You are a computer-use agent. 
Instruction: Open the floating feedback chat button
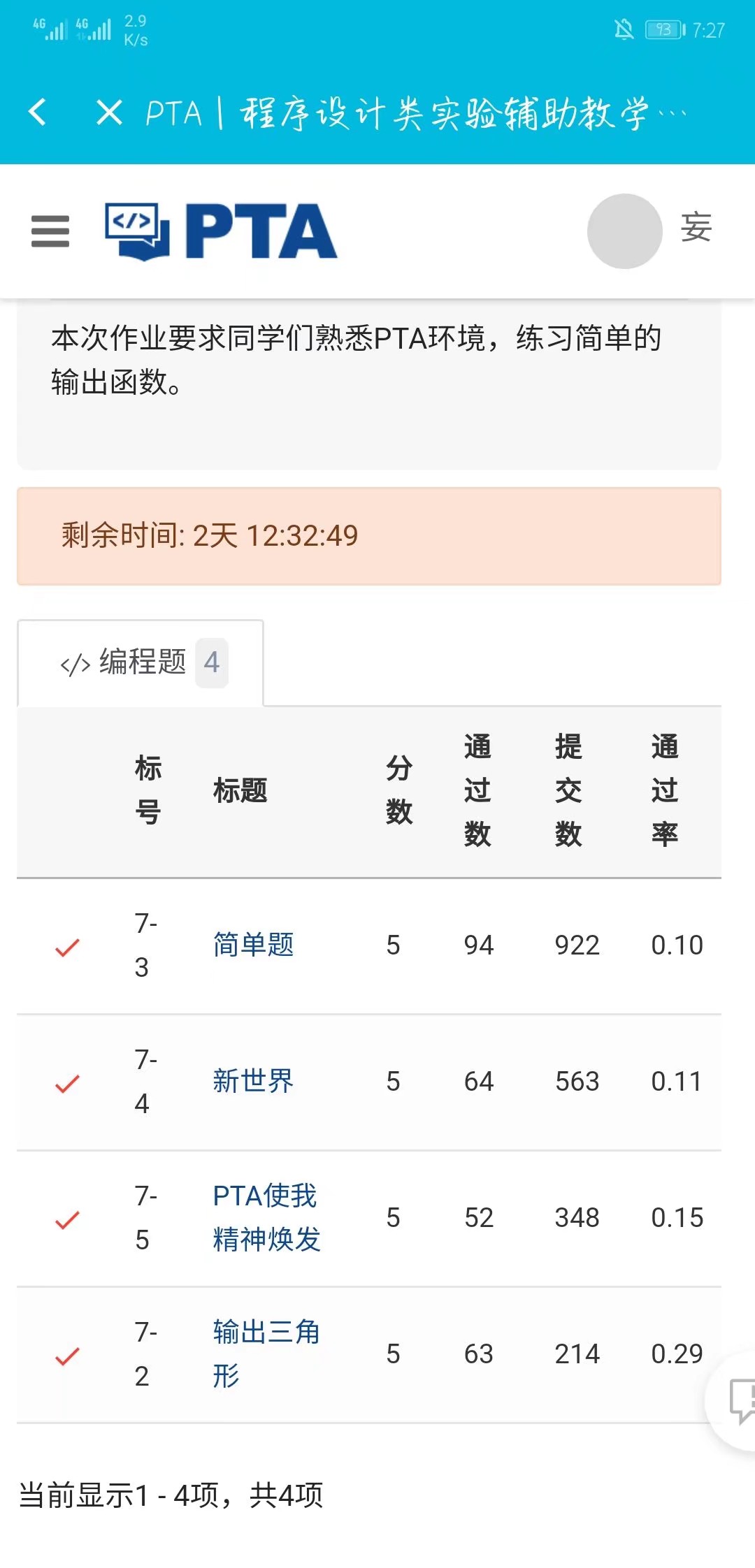[x=740, y=1400]
